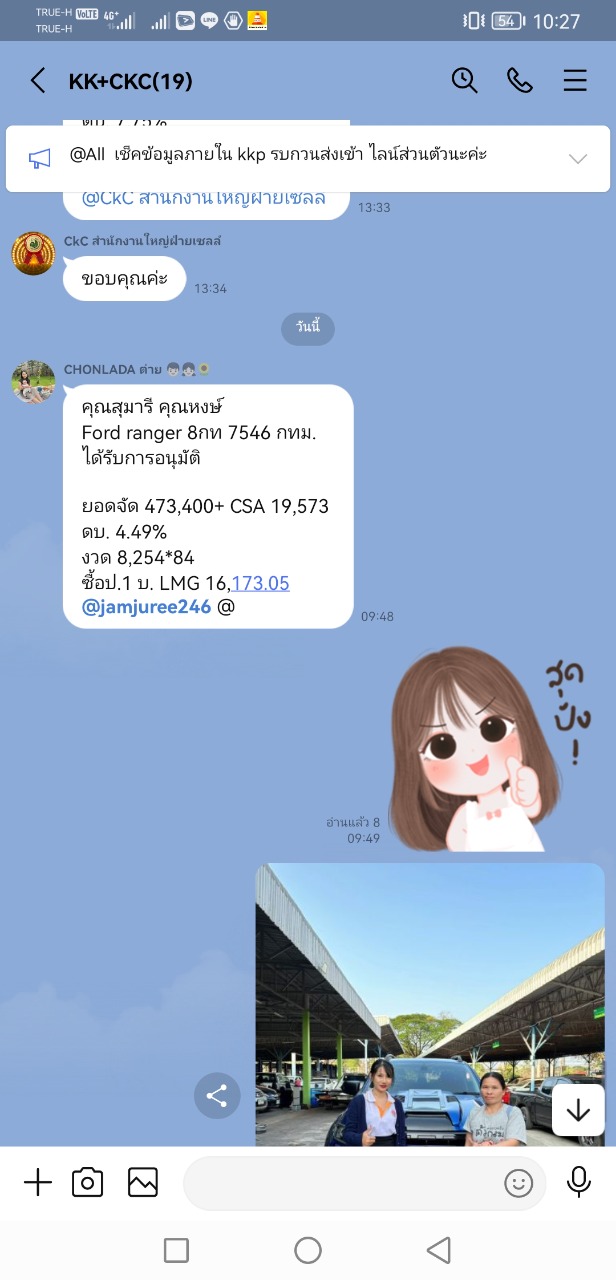Expand the pinned @All announcement

click(578, 158)
